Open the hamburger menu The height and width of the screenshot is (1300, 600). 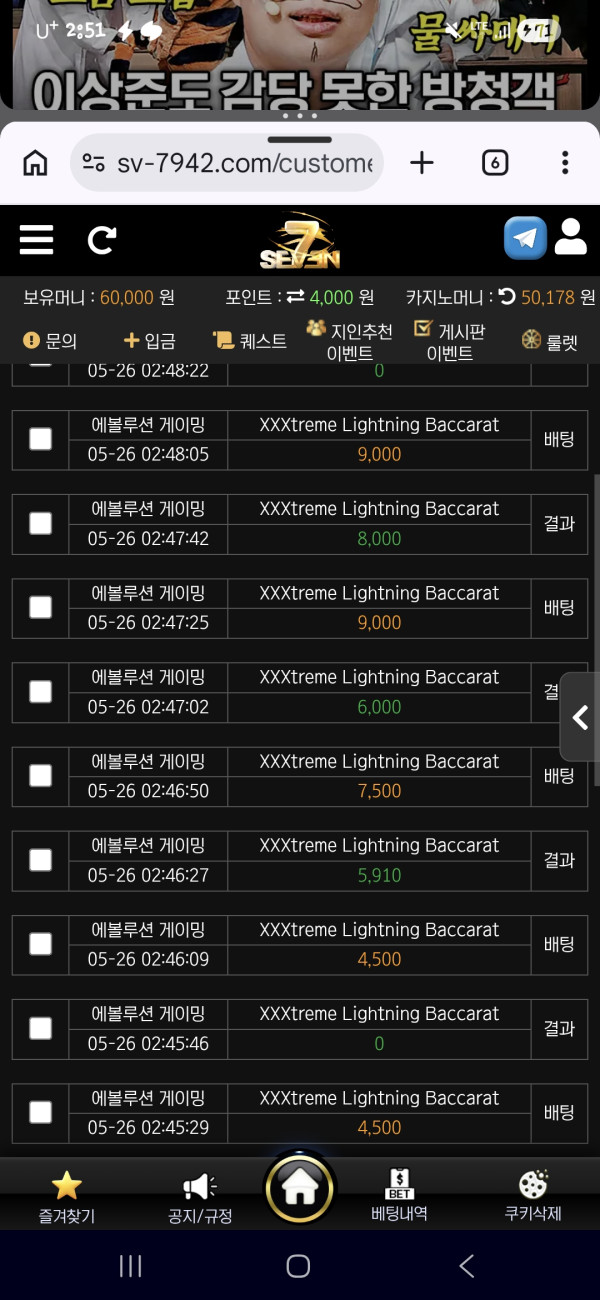pos(36,240)
